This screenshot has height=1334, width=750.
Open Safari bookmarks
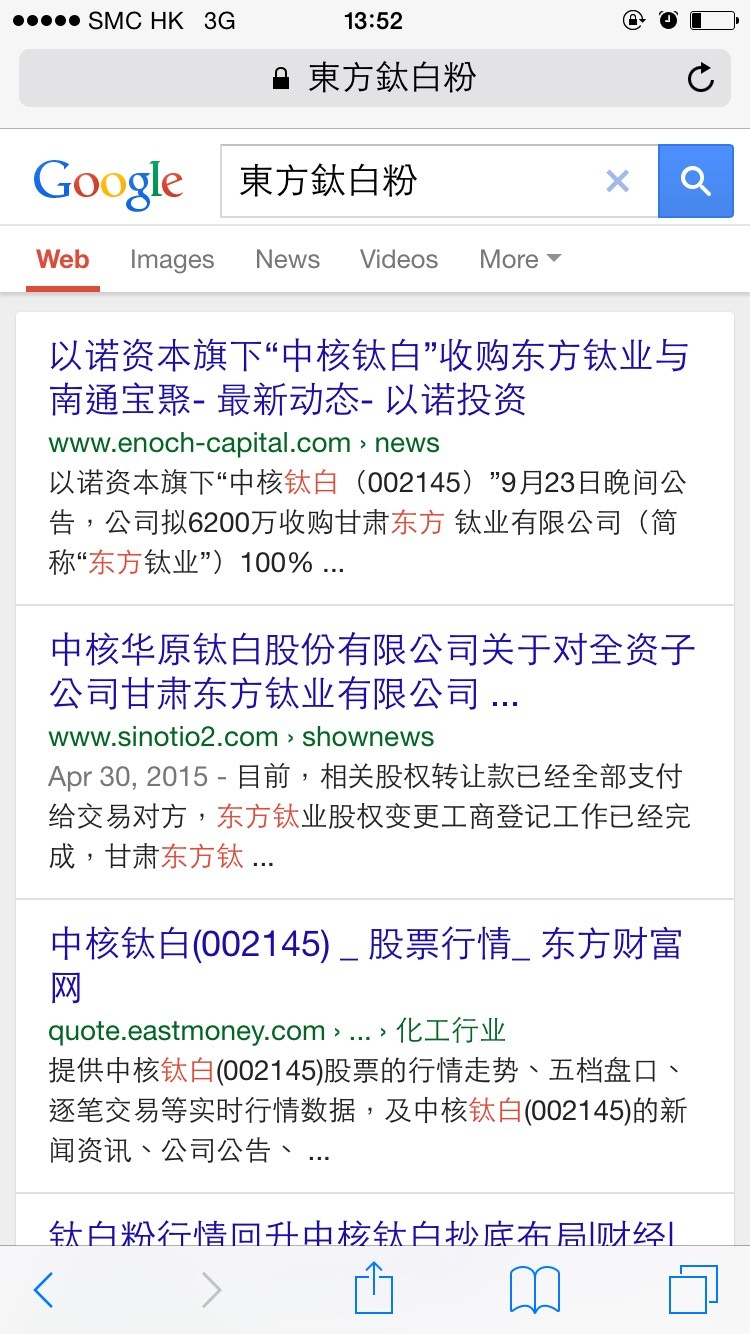[x=534, y=1290]
